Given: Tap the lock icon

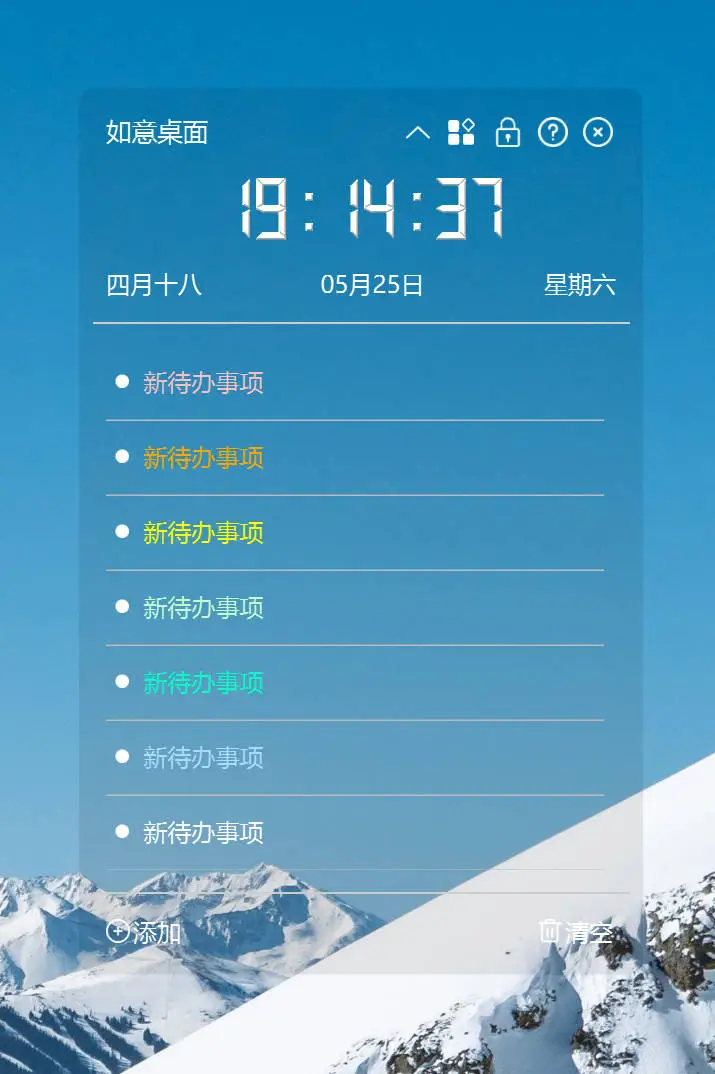Looking at the screenshot, I should (x=508, y=132).
